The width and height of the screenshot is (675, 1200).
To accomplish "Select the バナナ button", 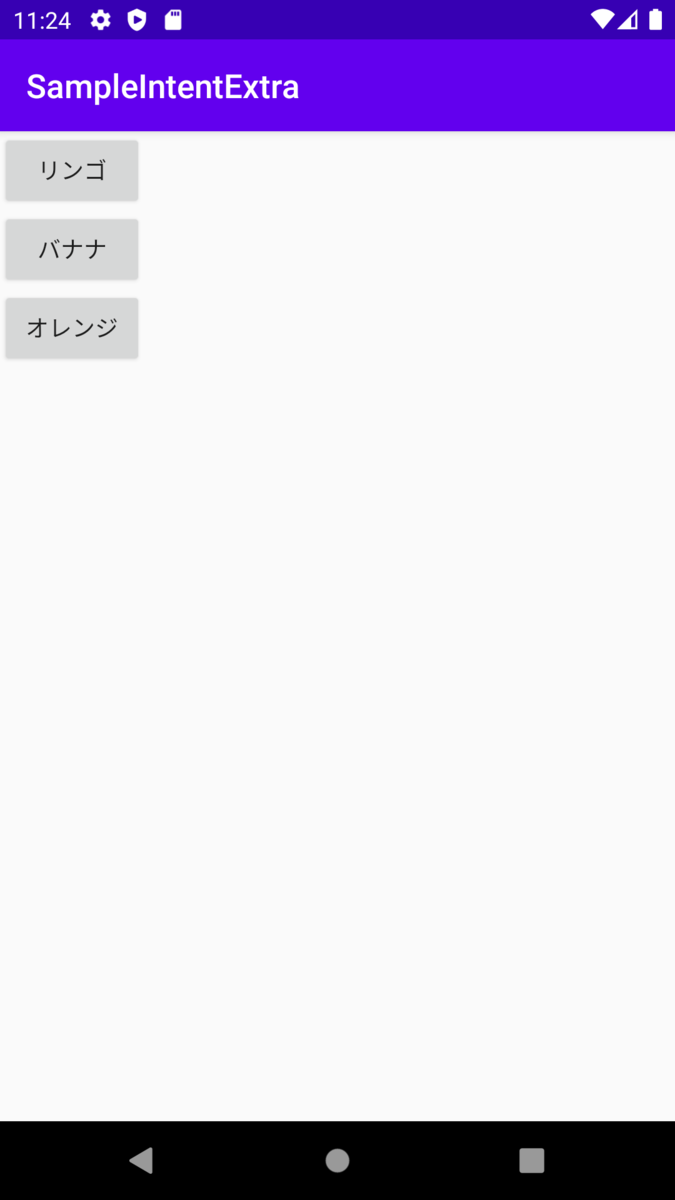I will pos(72,249).
